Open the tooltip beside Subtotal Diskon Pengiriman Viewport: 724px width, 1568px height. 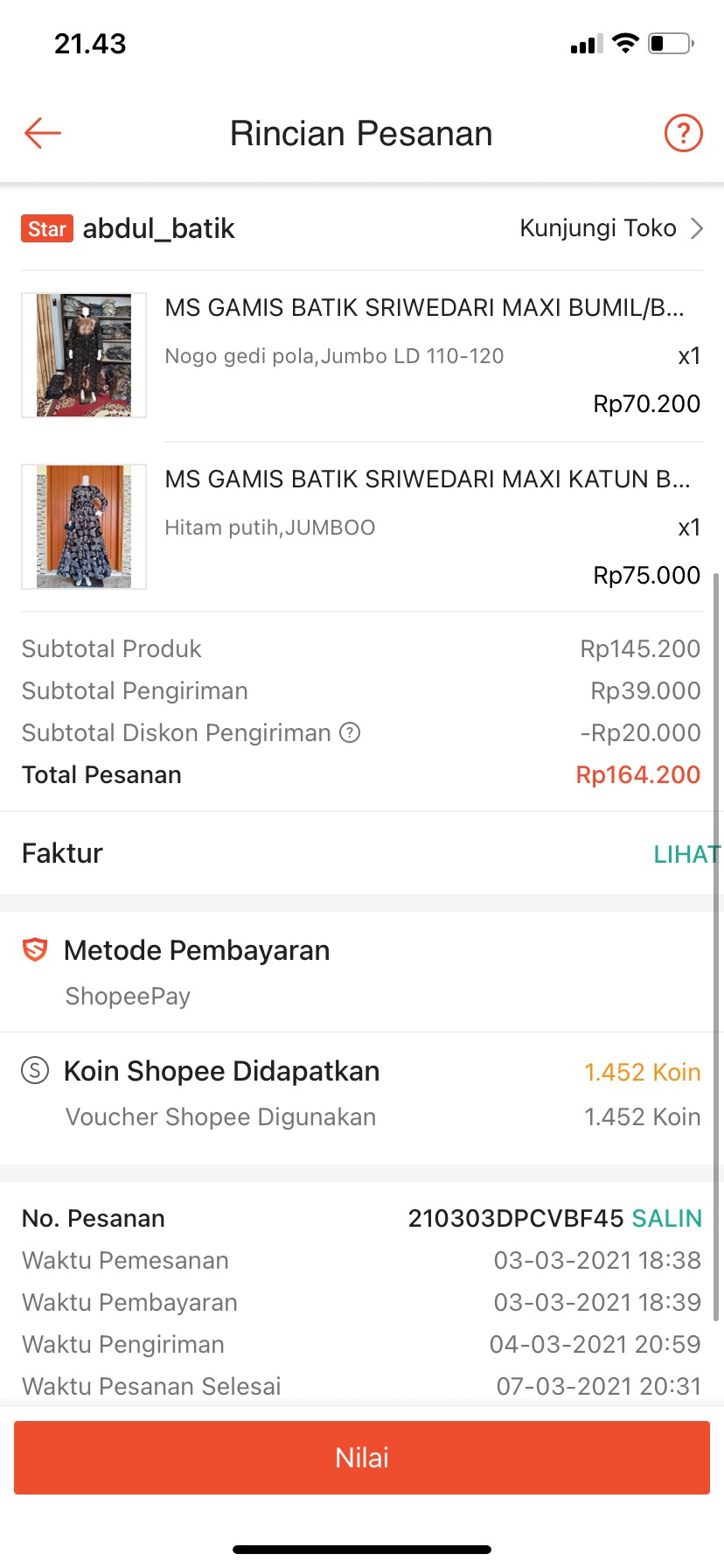coord(350,732)
